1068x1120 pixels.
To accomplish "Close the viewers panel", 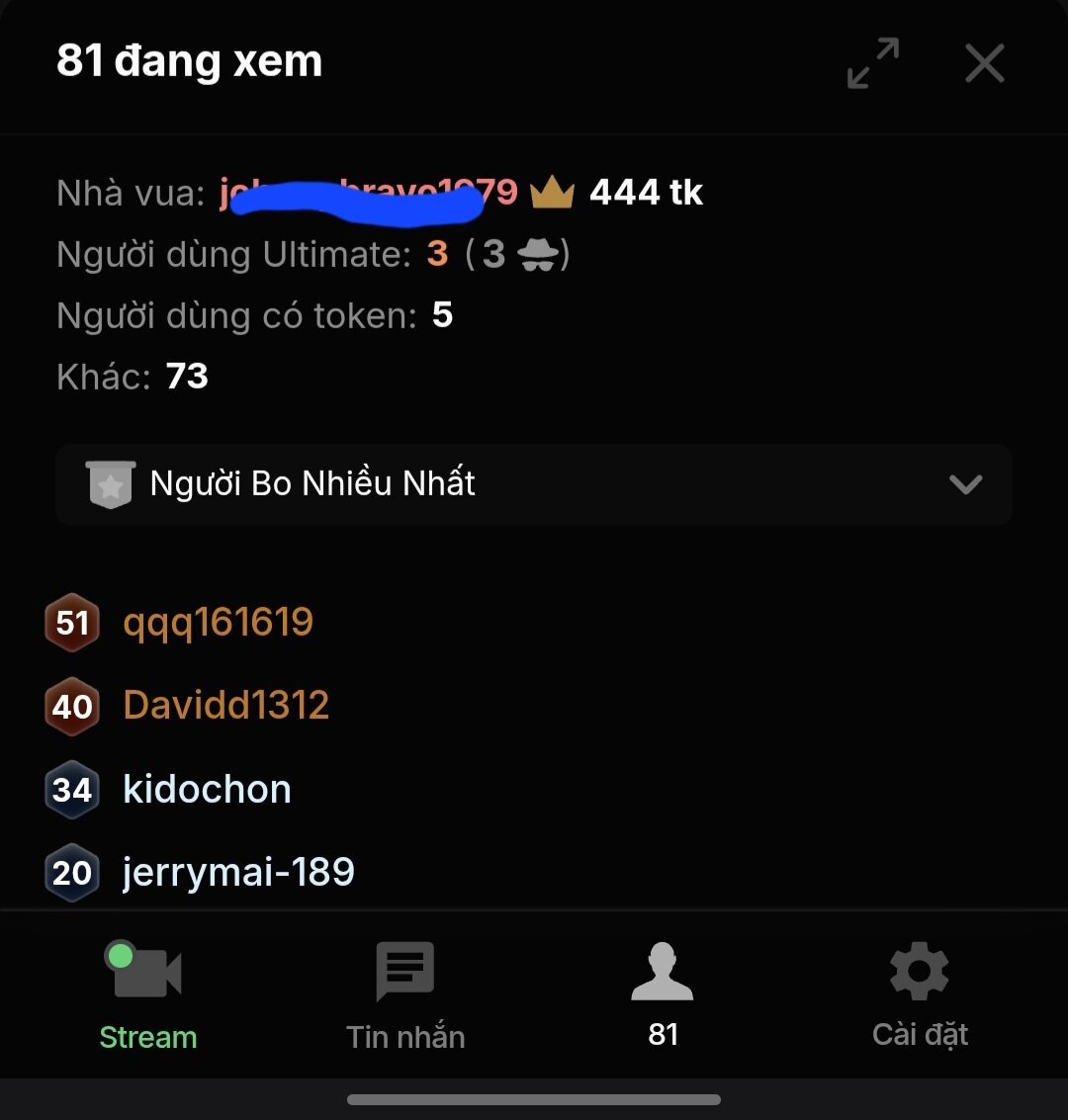I will point(984,63).
